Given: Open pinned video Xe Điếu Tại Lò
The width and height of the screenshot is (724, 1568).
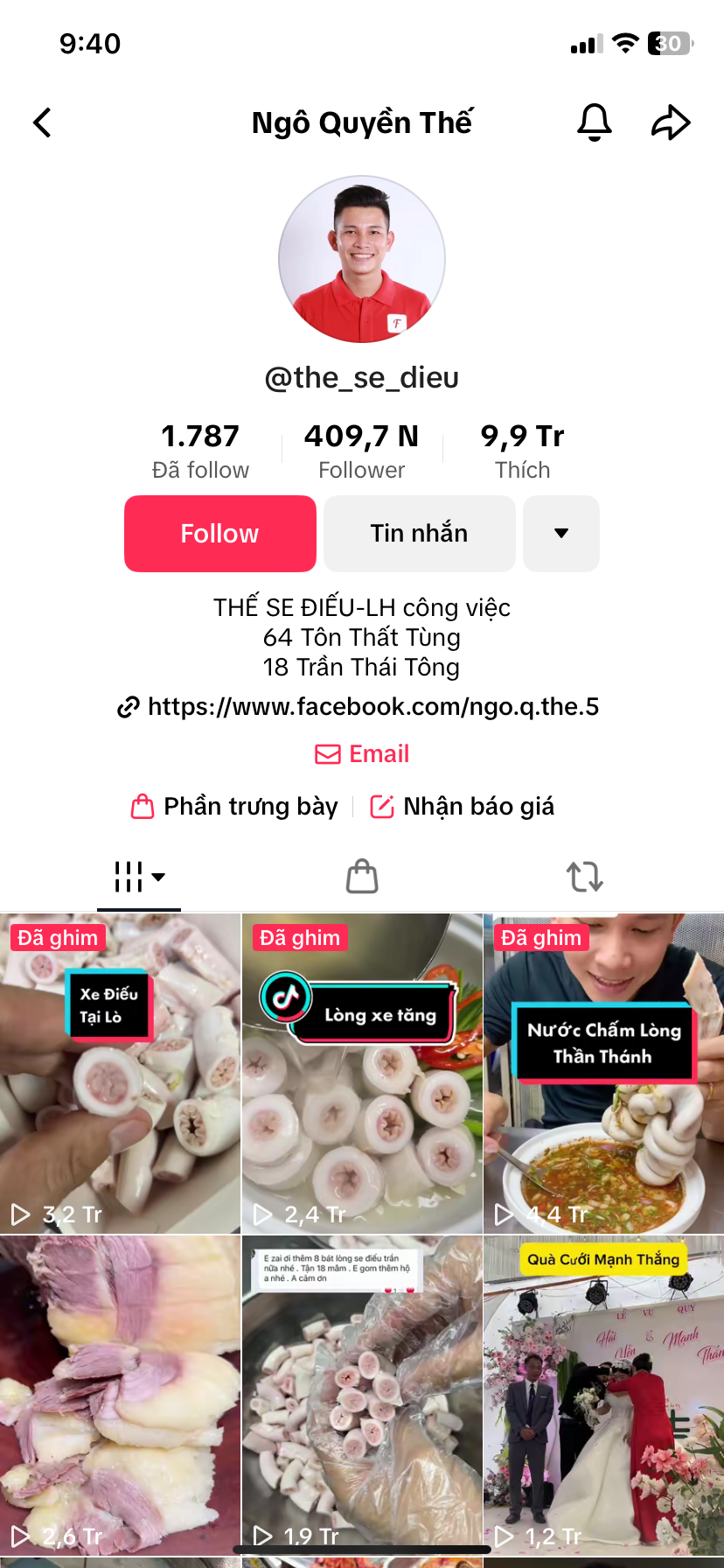Looking at the screenshot, I should click(120, 1074).
